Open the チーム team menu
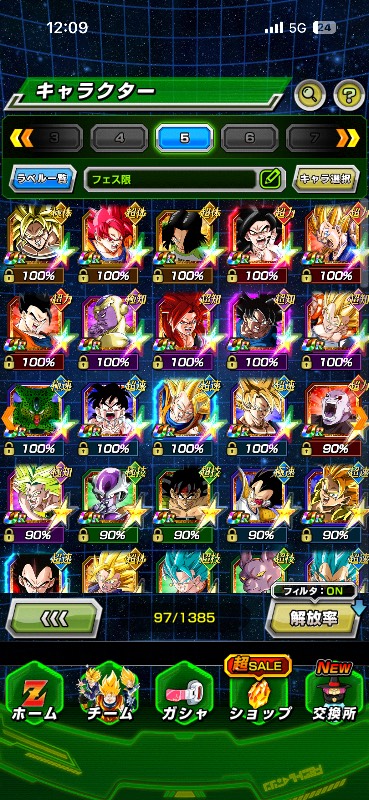 (109, 696)
